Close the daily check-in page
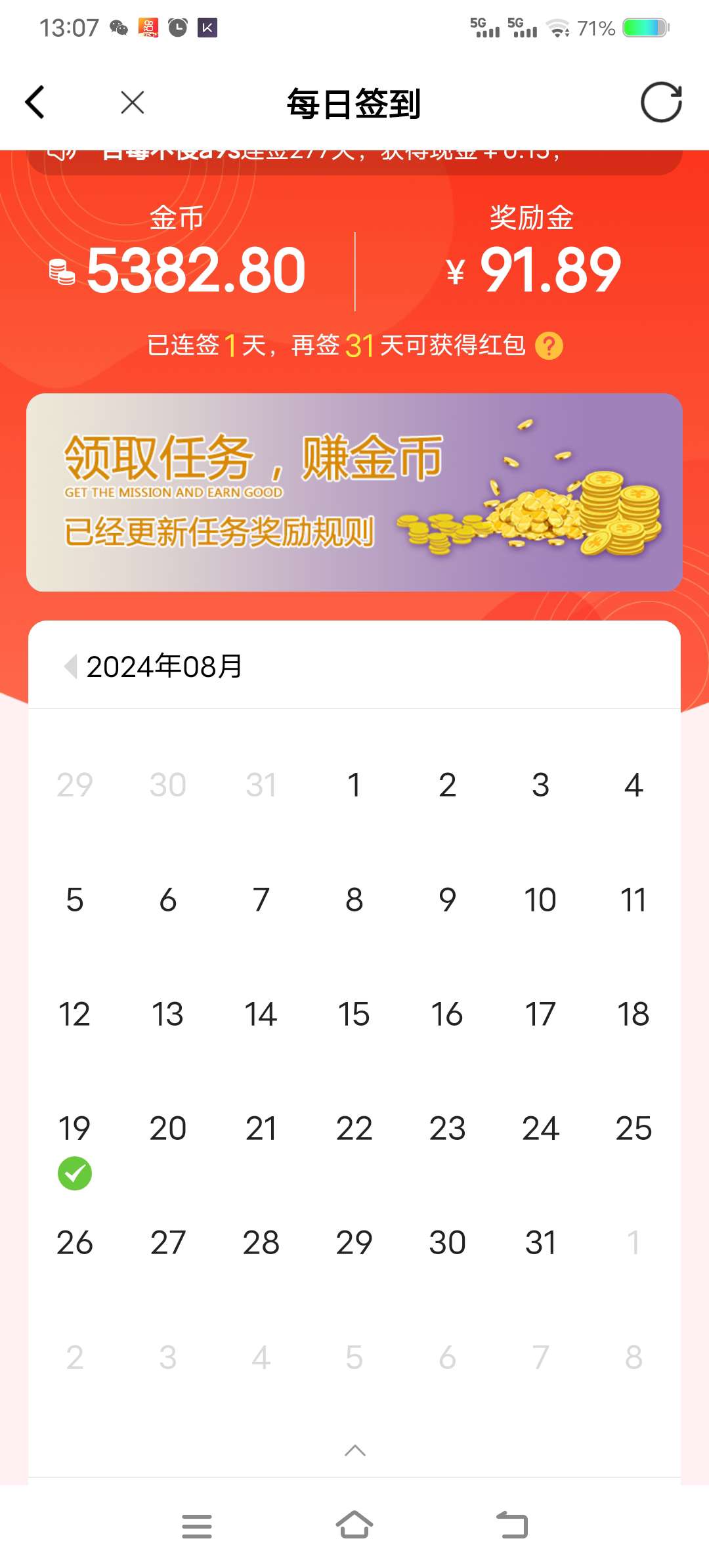Screen dimensions: 709x1568 pos(132,102)
